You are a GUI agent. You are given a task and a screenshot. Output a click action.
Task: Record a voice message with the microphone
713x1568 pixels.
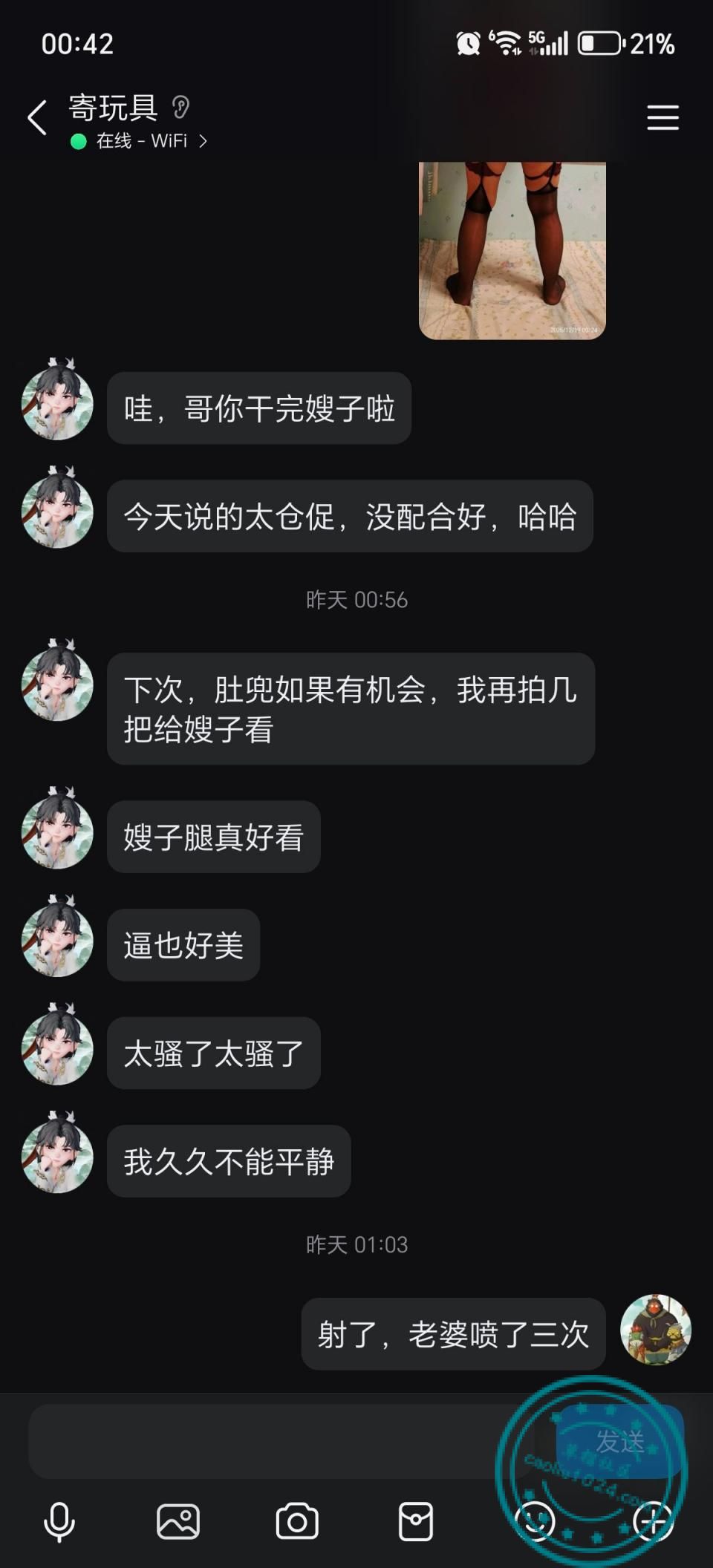pos(59,1522)
